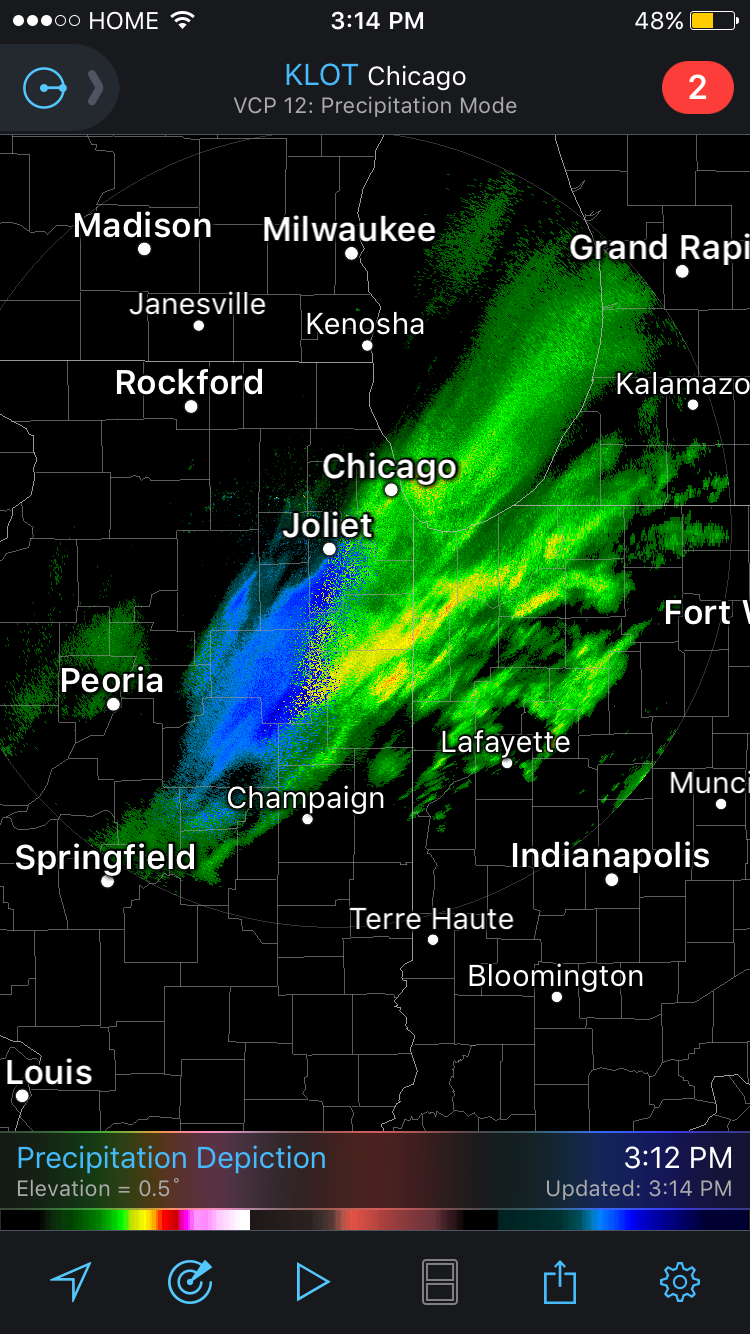Play the radar animation loop
This screenshot has height=1334, width=750.
pyautogui.click(x=312, y=1282)
